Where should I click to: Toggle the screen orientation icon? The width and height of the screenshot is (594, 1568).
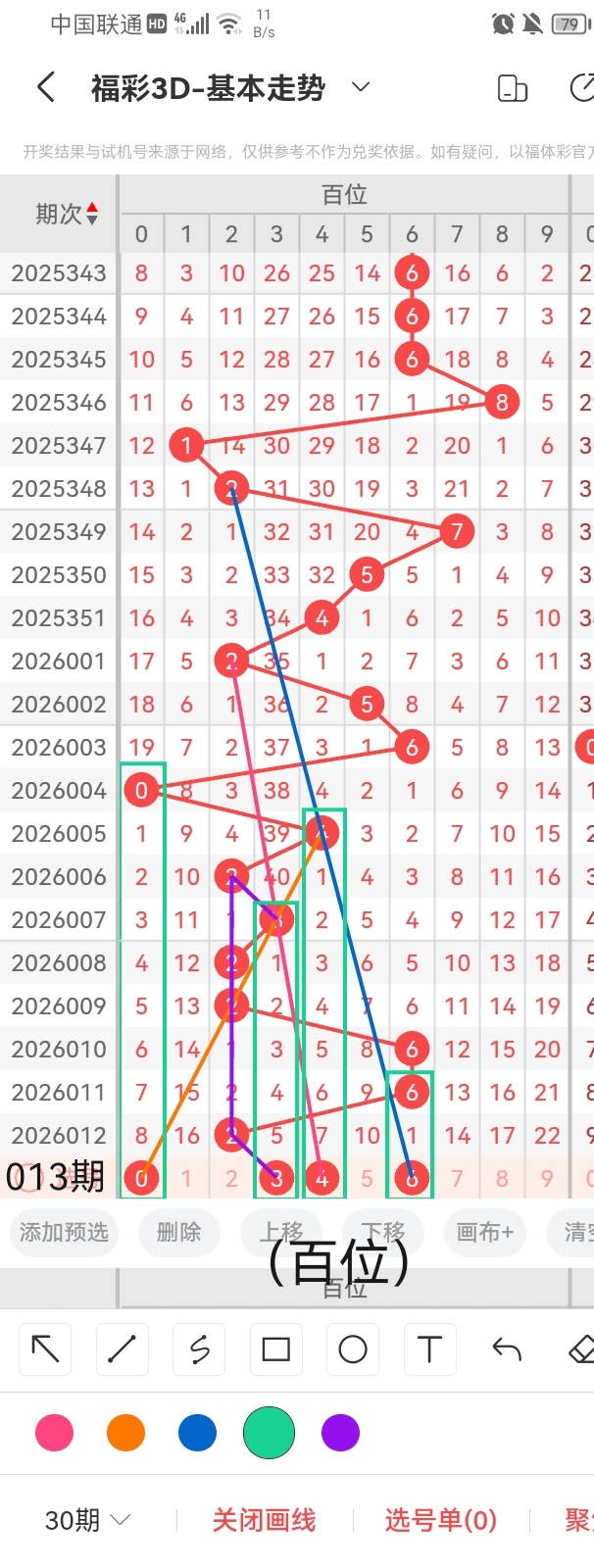coord(513,88)
